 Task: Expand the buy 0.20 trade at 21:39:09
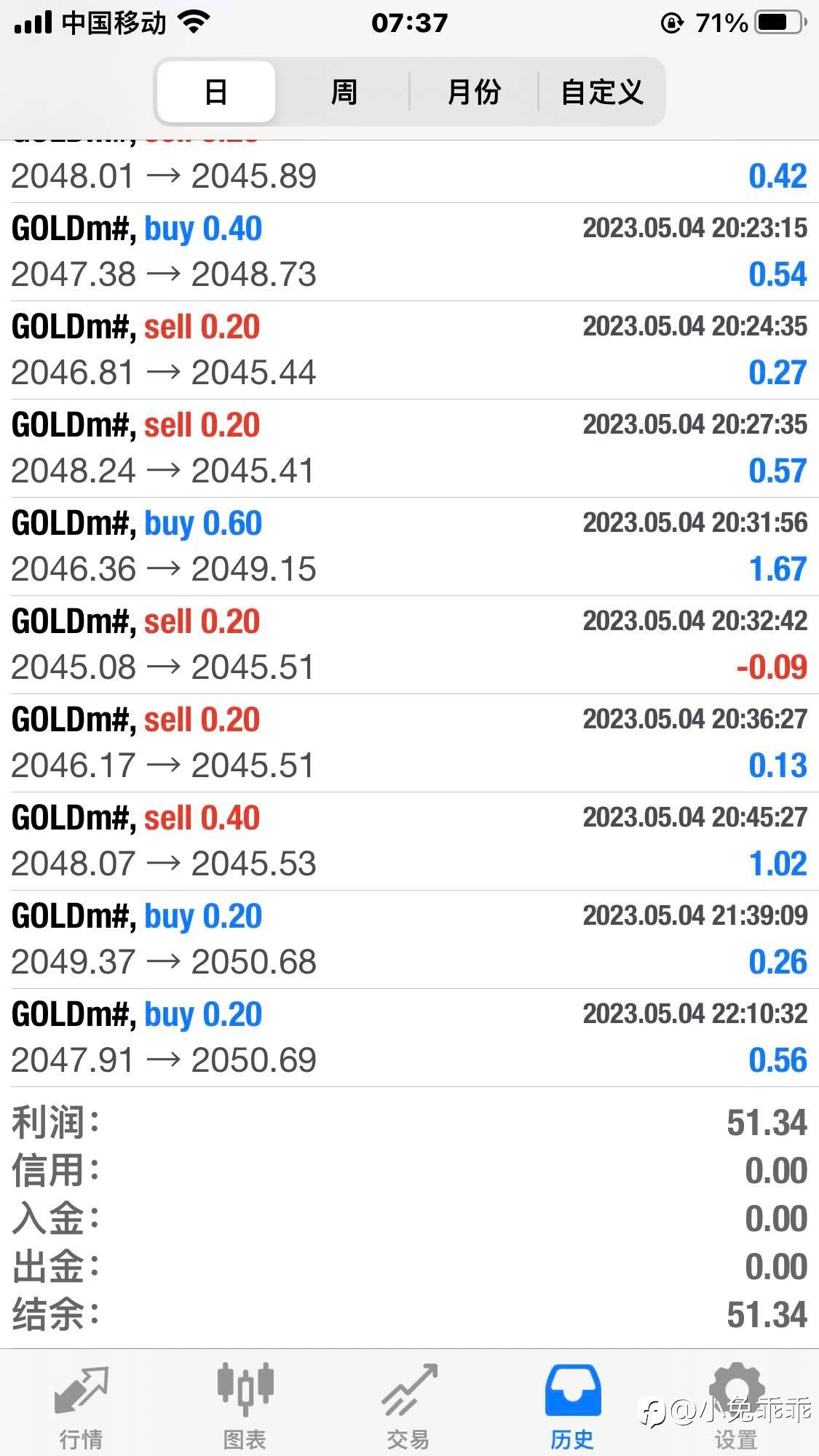coord(409,939)
